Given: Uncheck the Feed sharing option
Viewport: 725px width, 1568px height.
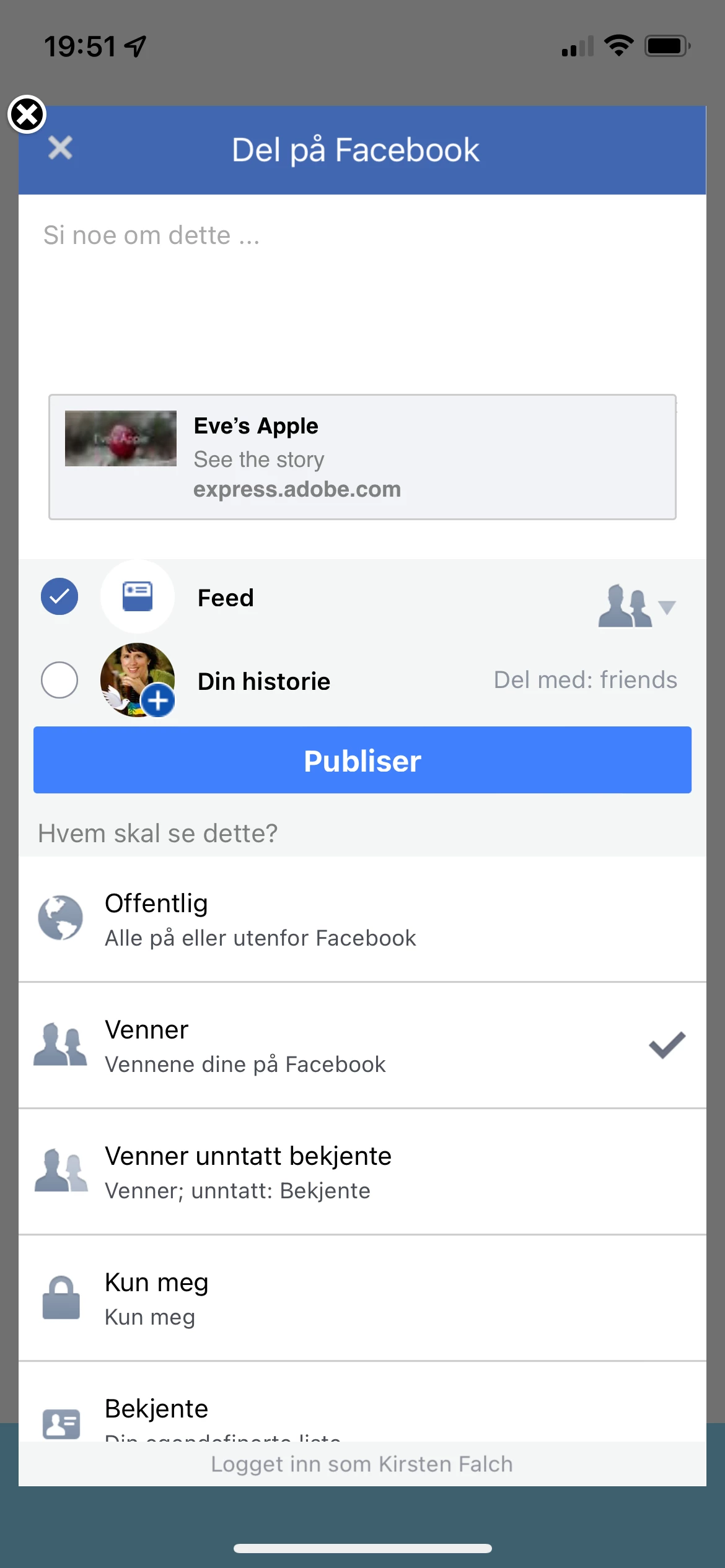Looking at the screenshot, I should [x=59, y=597].
